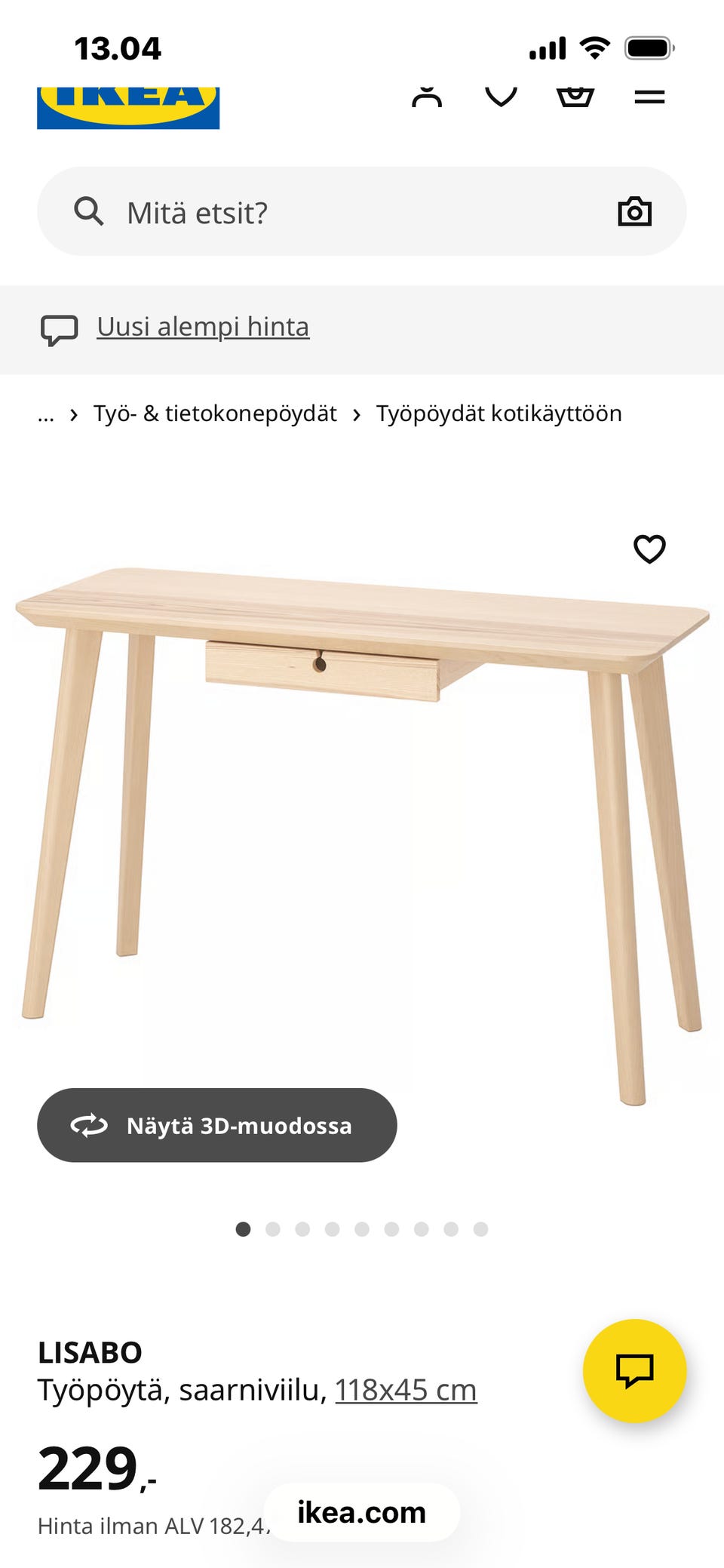Image resolution: width=724 pixels, height=1568 pixels.
Task: Open the yellow chat support button
Action: pyautogui.click(x=634, y=1370)
